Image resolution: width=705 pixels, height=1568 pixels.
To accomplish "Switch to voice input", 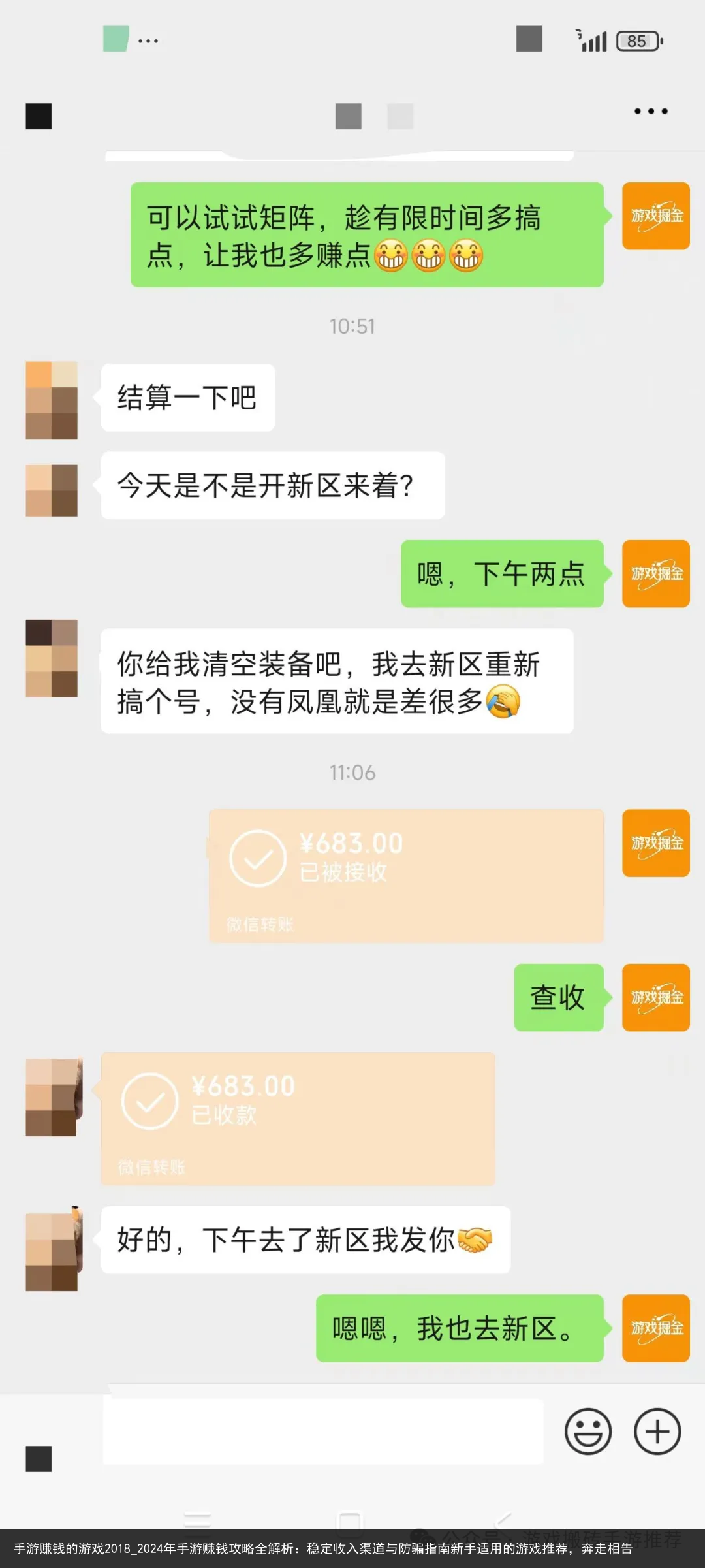I will [x=39, y=1458].
